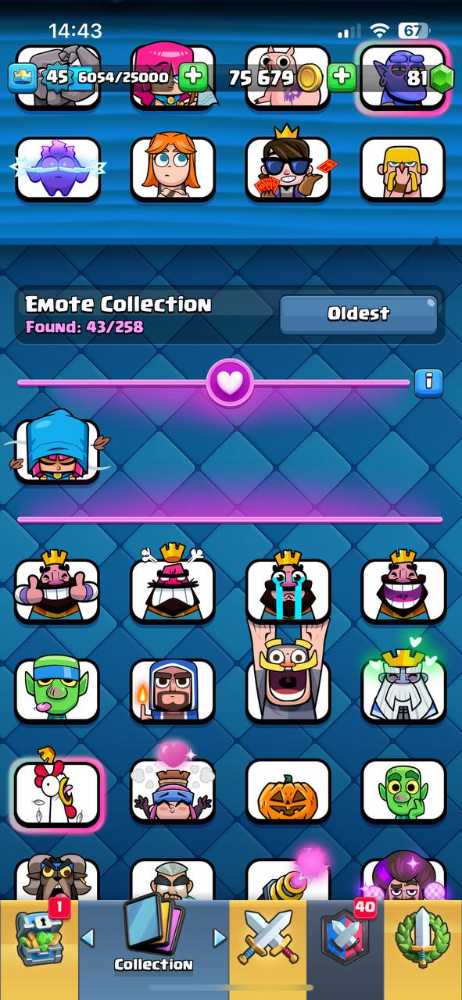Pick the chicken emote

coord(57,791)
